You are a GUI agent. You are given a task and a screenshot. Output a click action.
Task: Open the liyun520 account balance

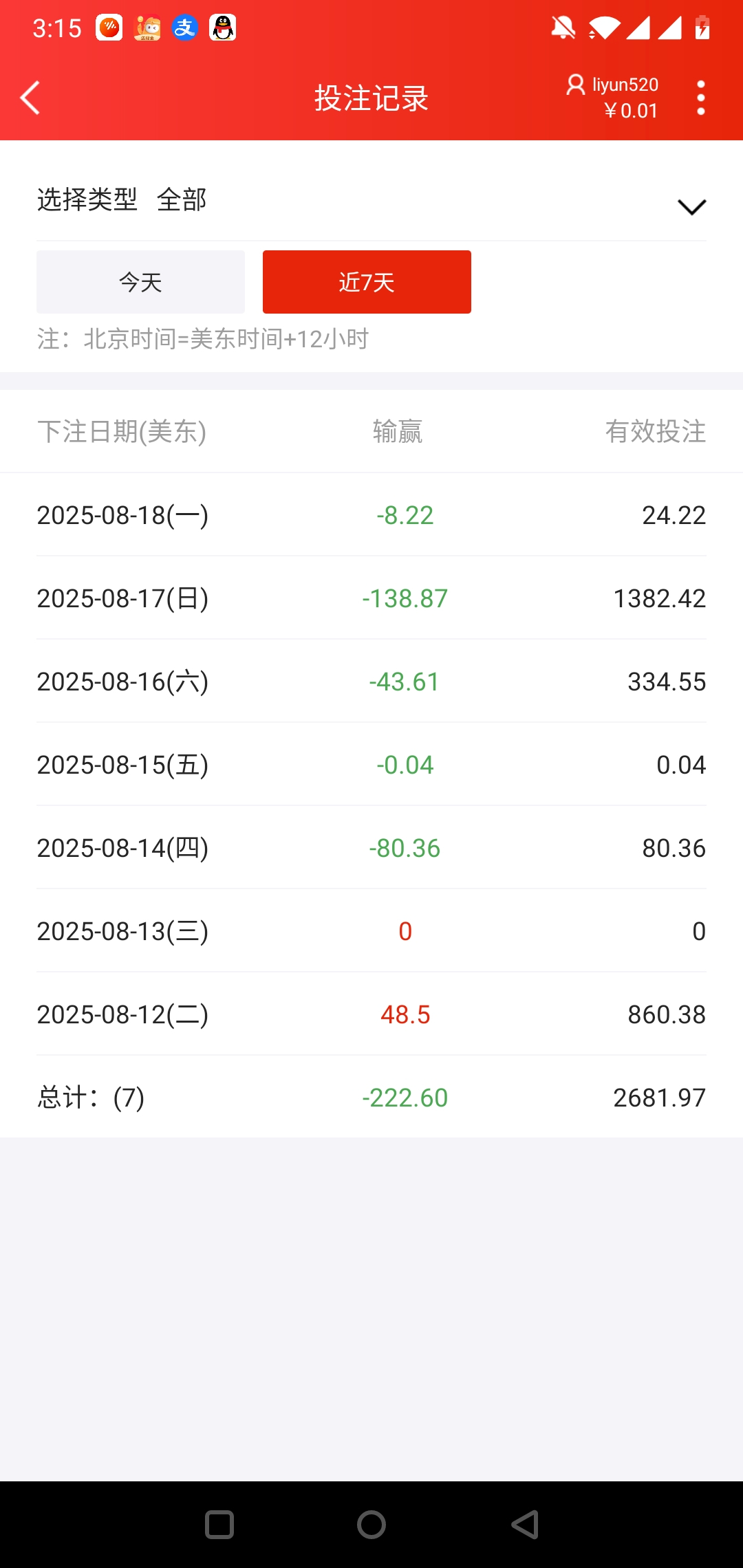tap(612, 98)
